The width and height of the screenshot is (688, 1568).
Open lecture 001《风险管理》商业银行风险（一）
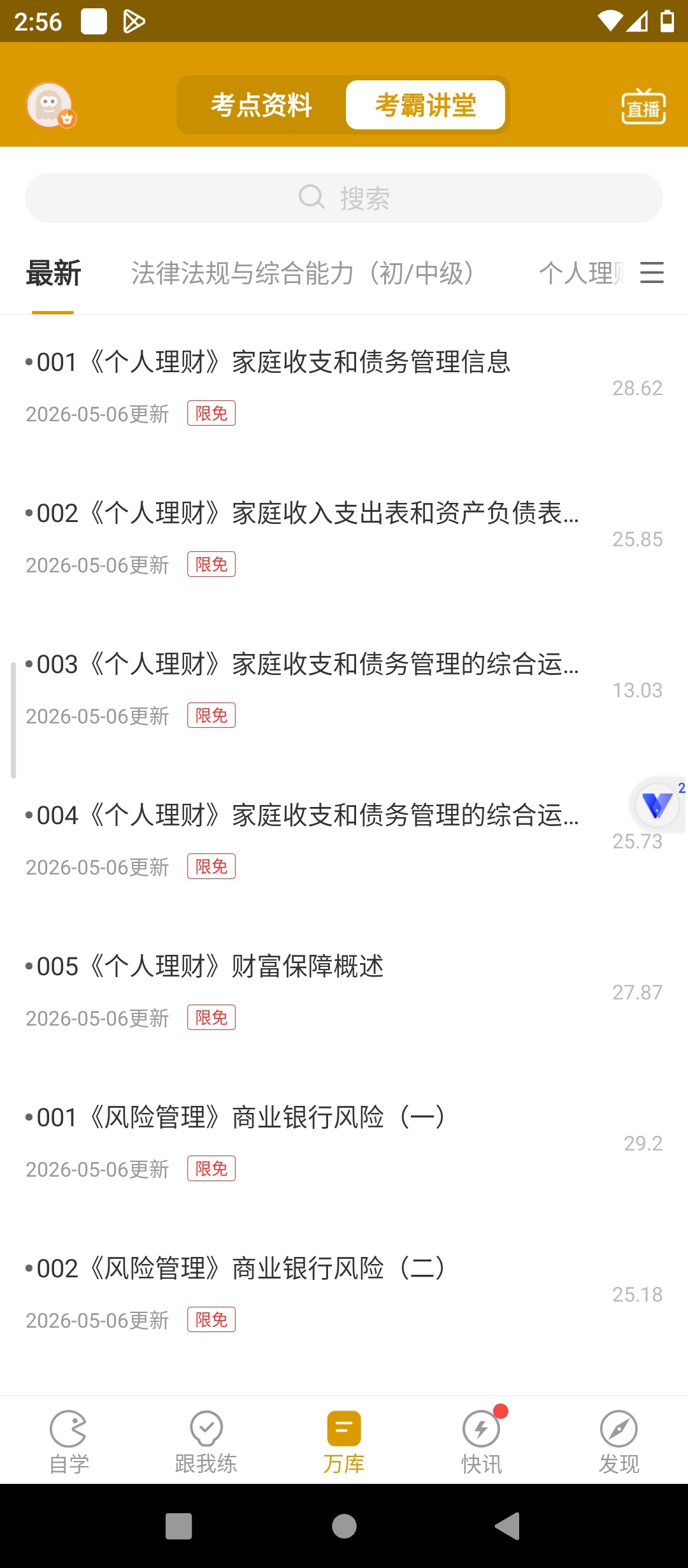coord(344,1143)
